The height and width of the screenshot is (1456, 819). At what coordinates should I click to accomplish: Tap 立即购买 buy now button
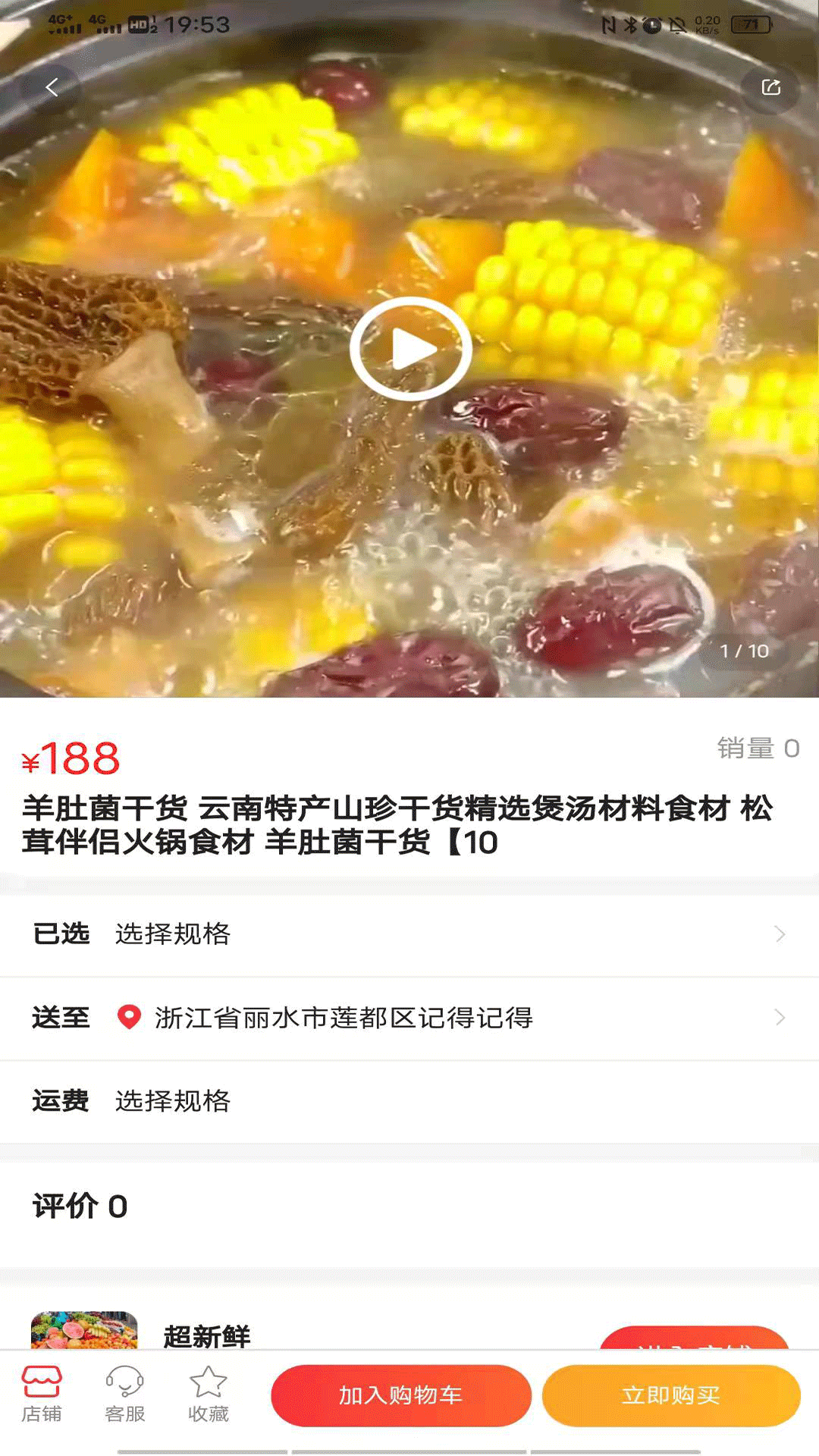[672, 1395]
